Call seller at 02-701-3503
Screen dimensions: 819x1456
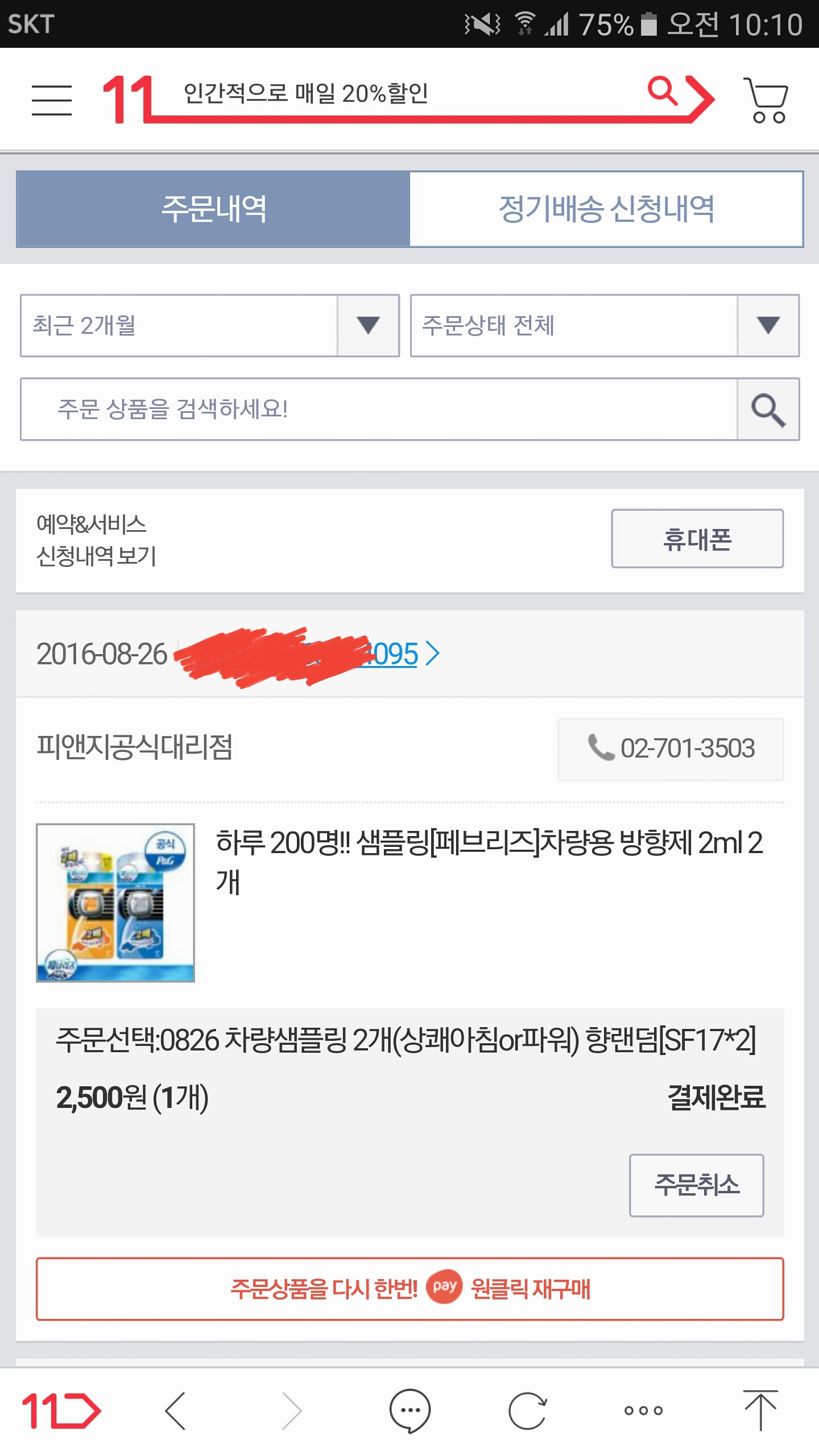[671, 748]
